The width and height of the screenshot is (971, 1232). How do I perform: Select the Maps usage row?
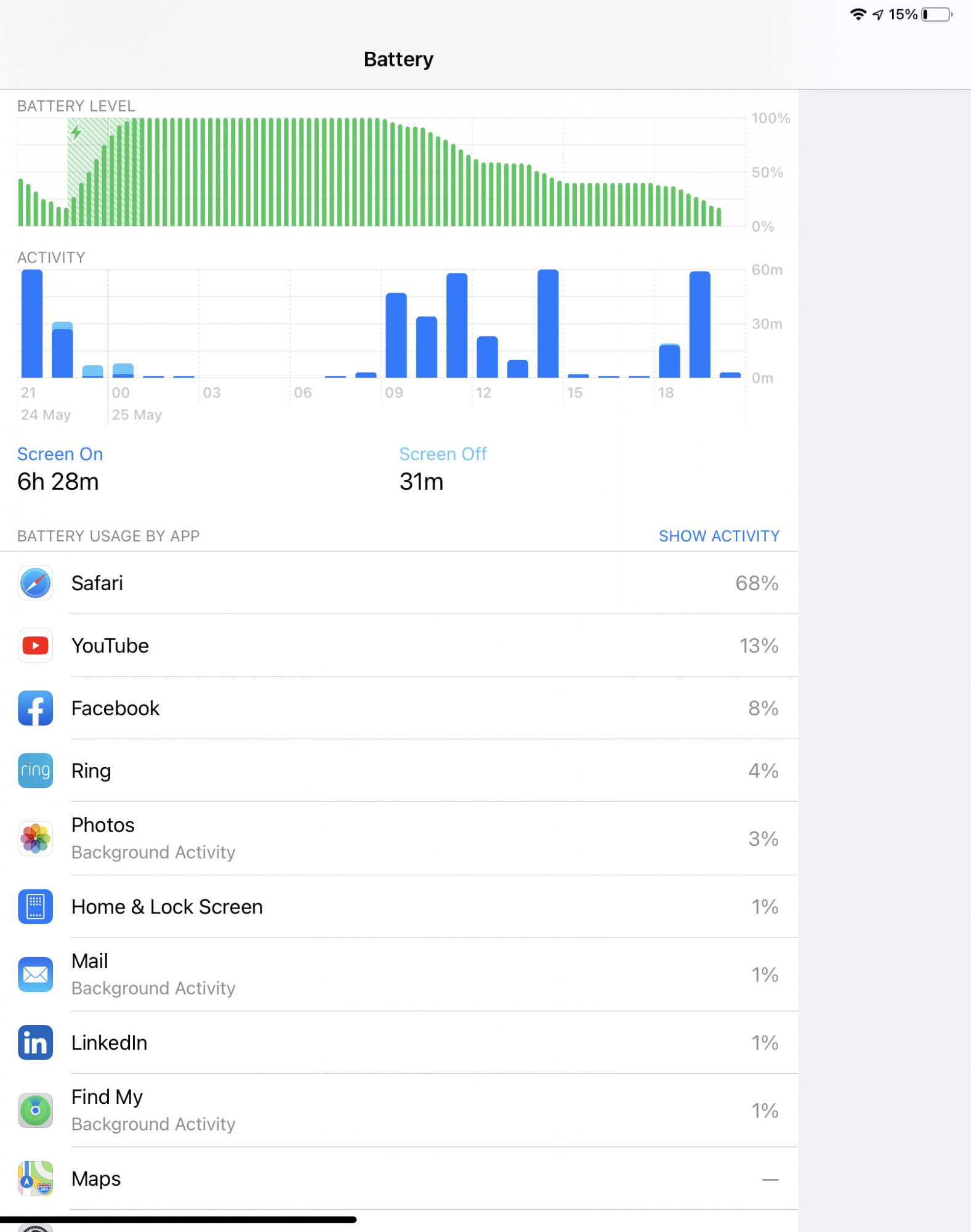pos(399,1178)
